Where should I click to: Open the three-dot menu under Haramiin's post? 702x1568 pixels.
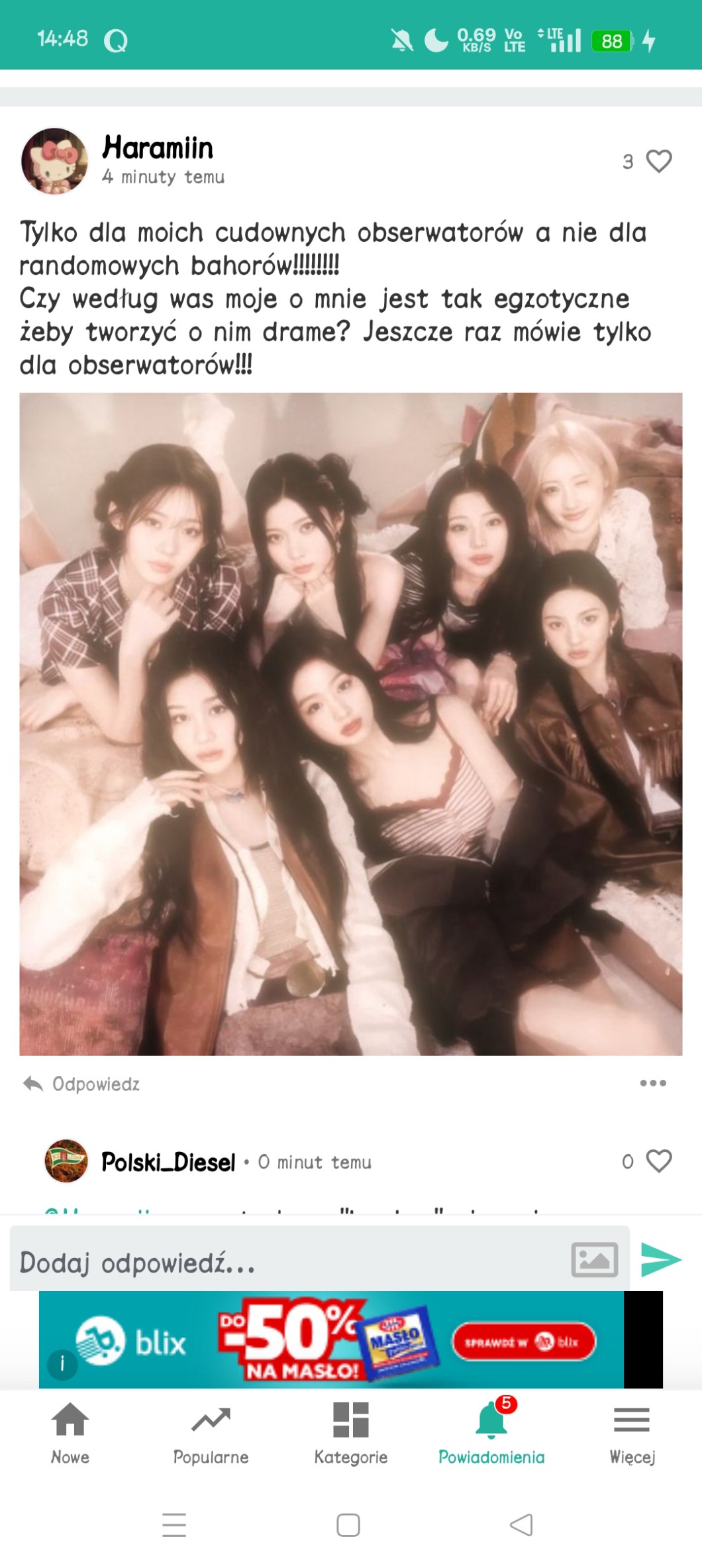pyautogui.click(x=653, y=1083)
